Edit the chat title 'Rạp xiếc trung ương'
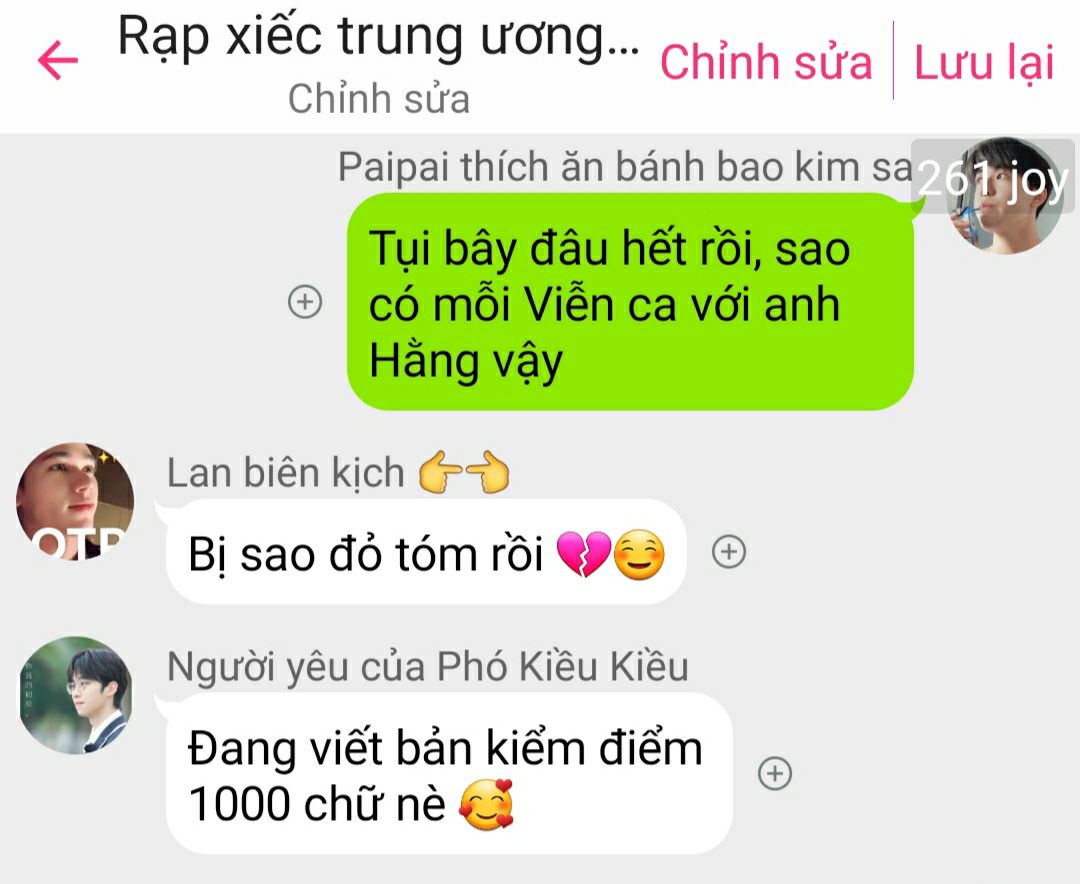 pyautogui.click(x=378, y=38)
